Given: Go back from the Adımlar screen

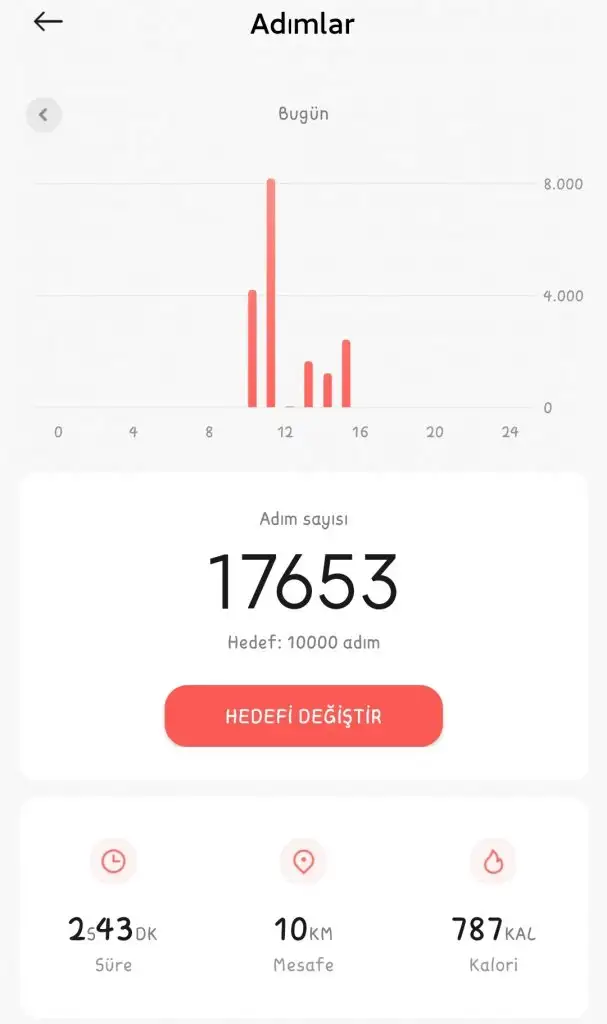Looking at the screenshot, I should 48,22.
